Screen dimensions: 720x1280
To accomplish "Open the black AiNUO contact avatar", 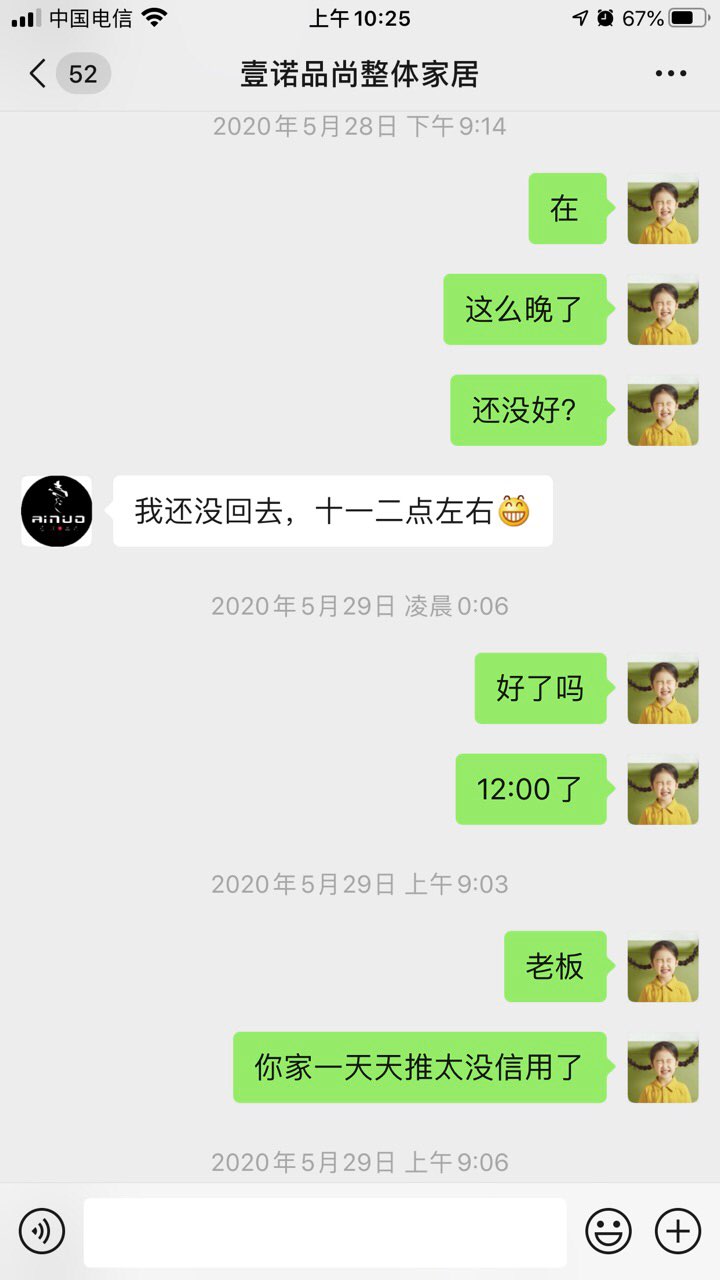I will pos(57,511).
